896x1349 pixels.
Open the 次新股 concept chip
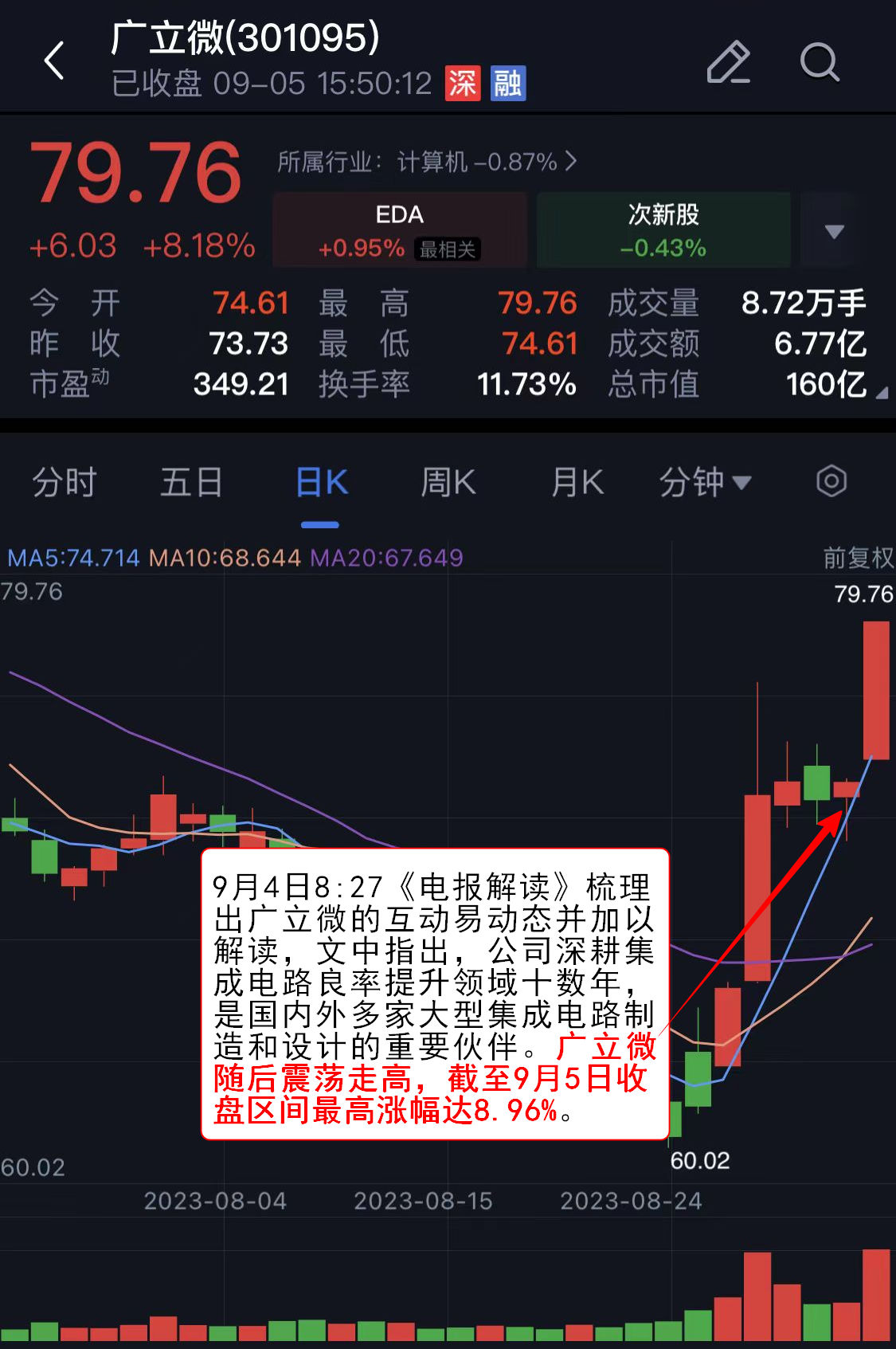[x=663, y=229]
